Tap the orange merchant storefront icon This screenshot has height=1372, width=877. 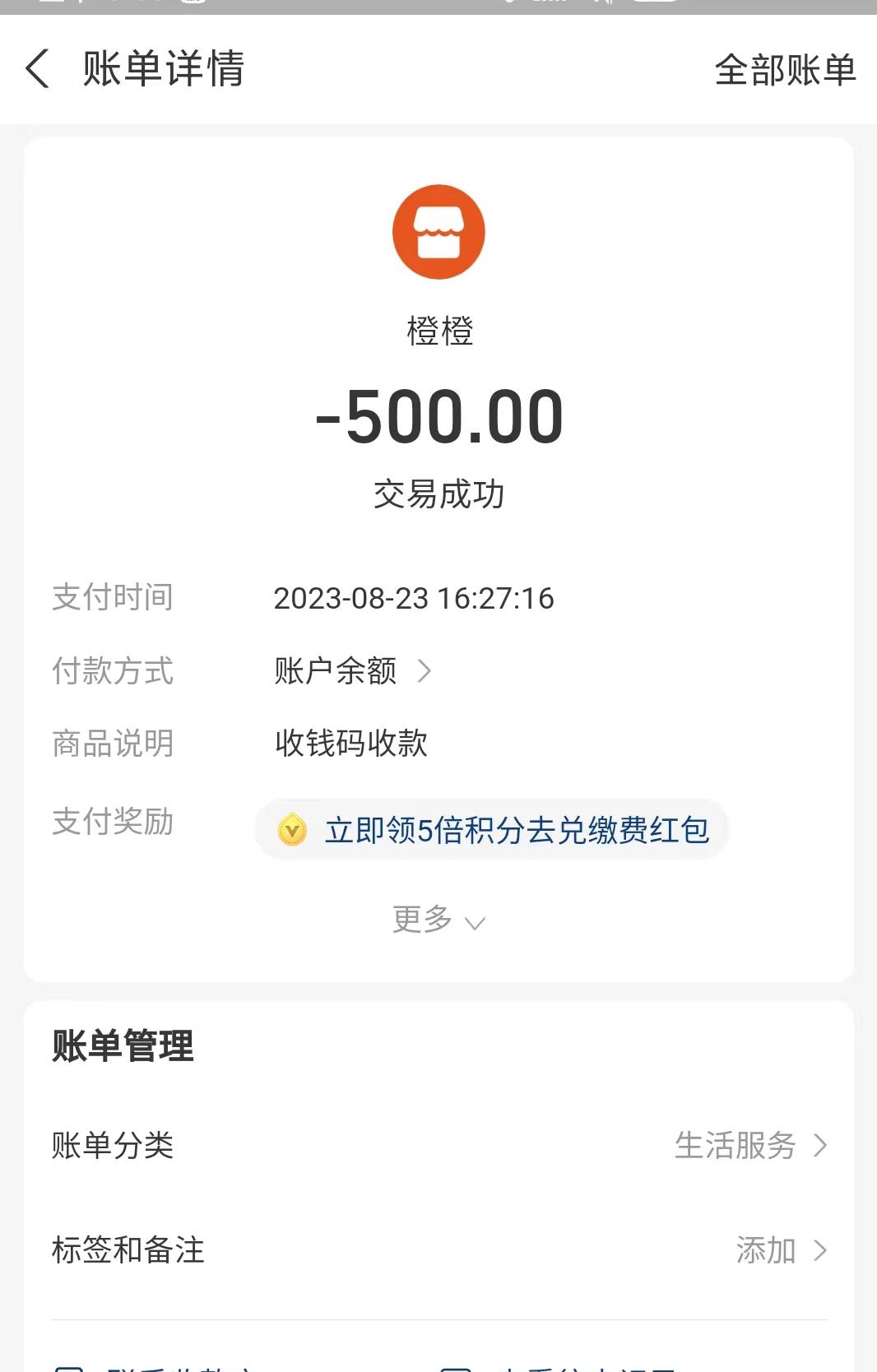(438, 231)
